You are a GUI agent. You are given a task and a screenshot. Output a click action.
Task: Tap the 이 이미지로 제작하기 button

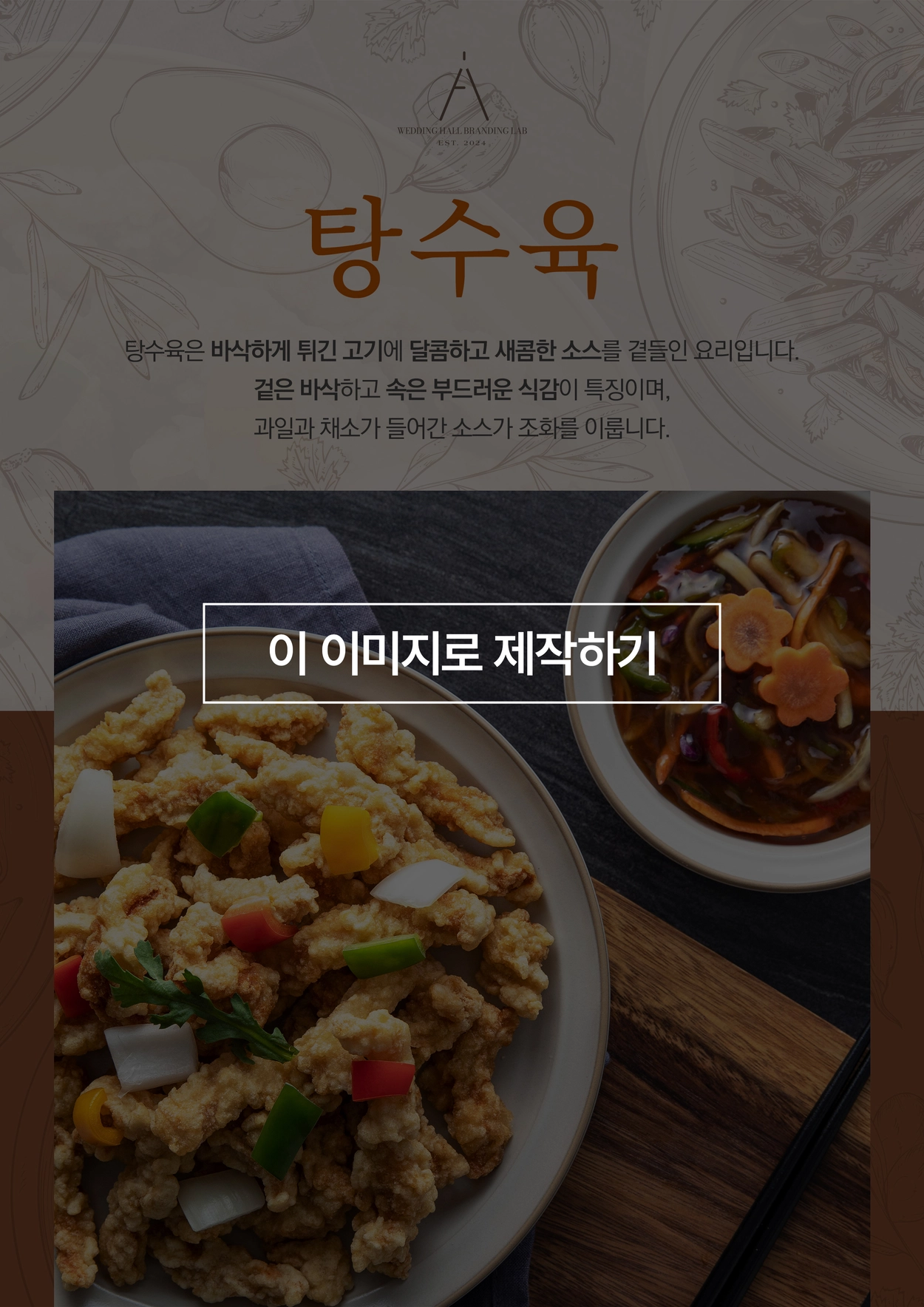461,653
